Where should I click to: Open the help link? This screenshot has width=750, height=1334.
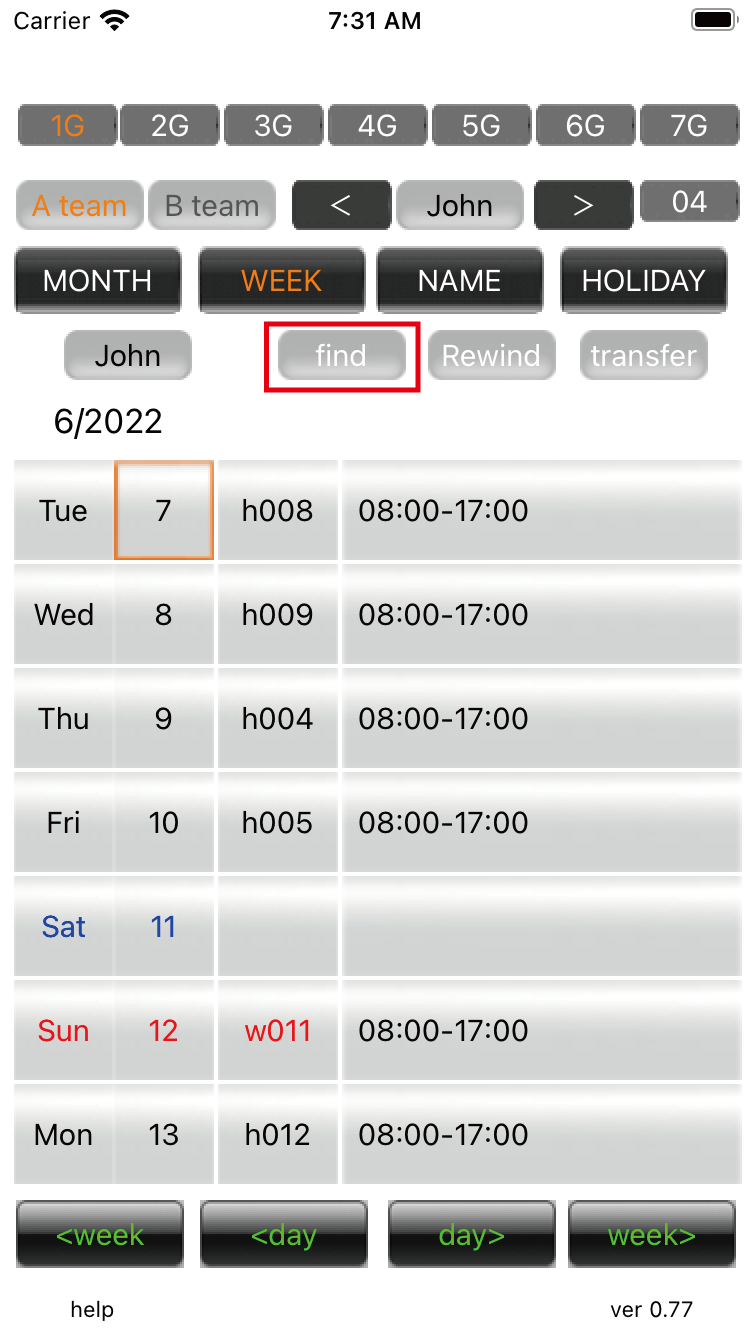(92, 1309)
